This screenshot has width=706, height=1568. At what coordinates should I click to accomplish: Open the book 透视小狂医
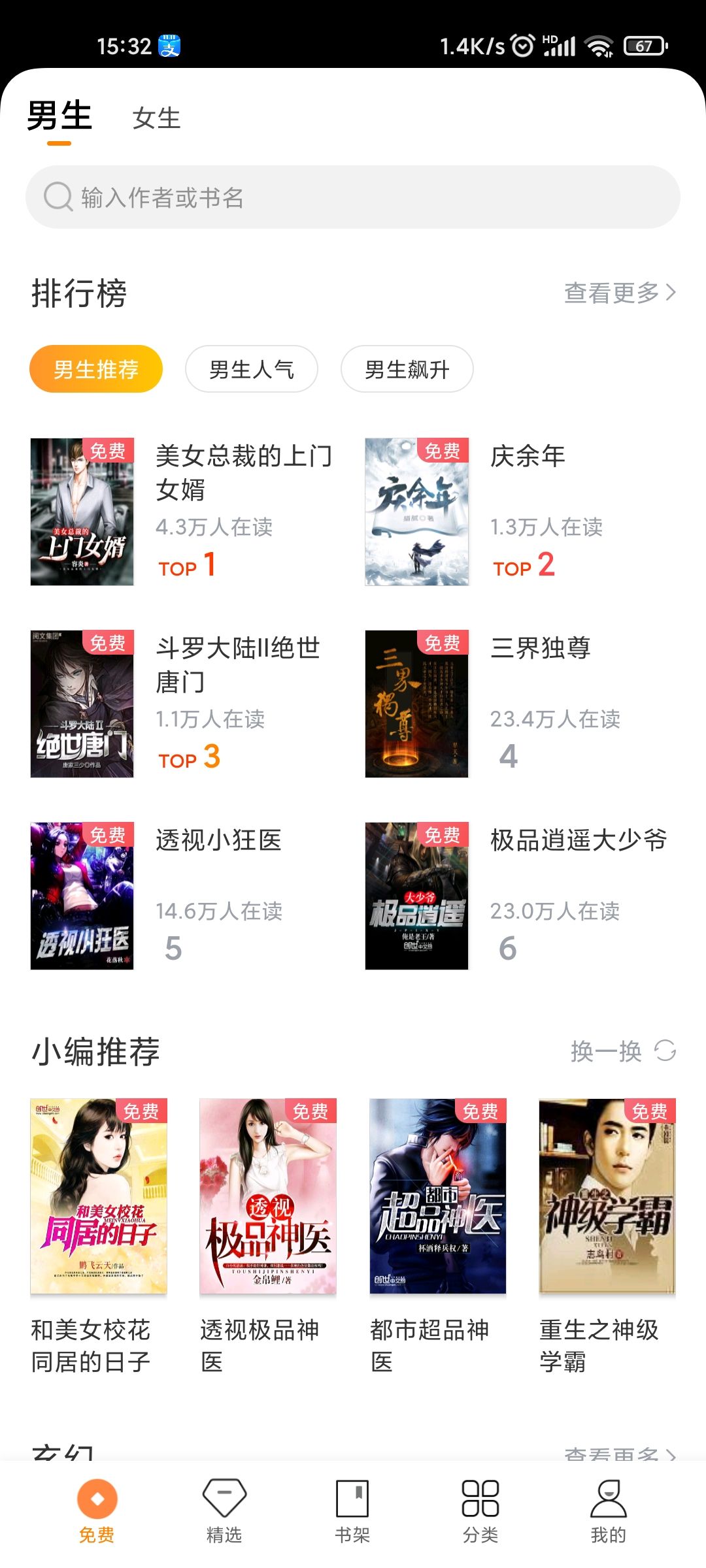(x=82, y=896)
